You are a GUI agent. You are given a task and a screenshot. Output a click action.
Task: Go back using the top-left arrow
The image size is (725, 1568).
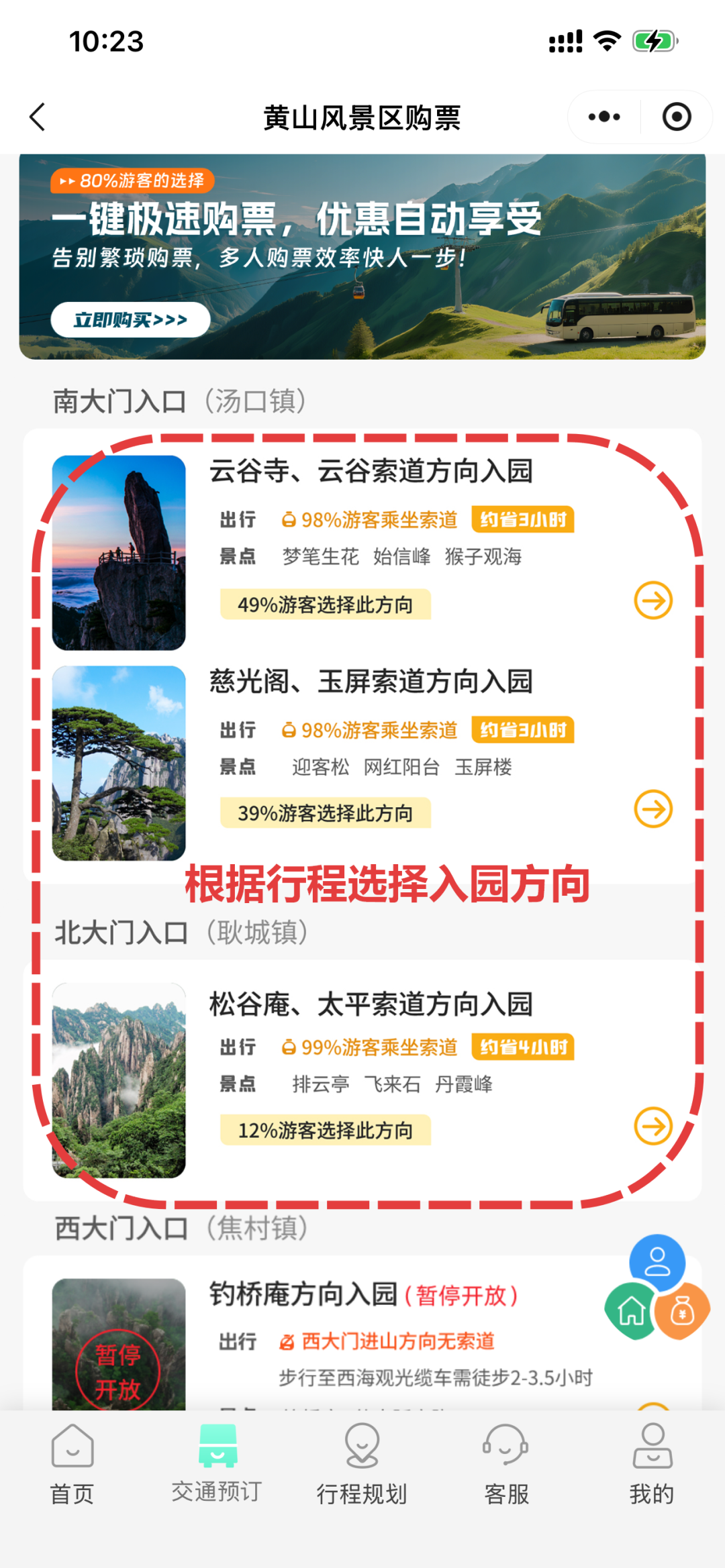click(x=38, y=117)
